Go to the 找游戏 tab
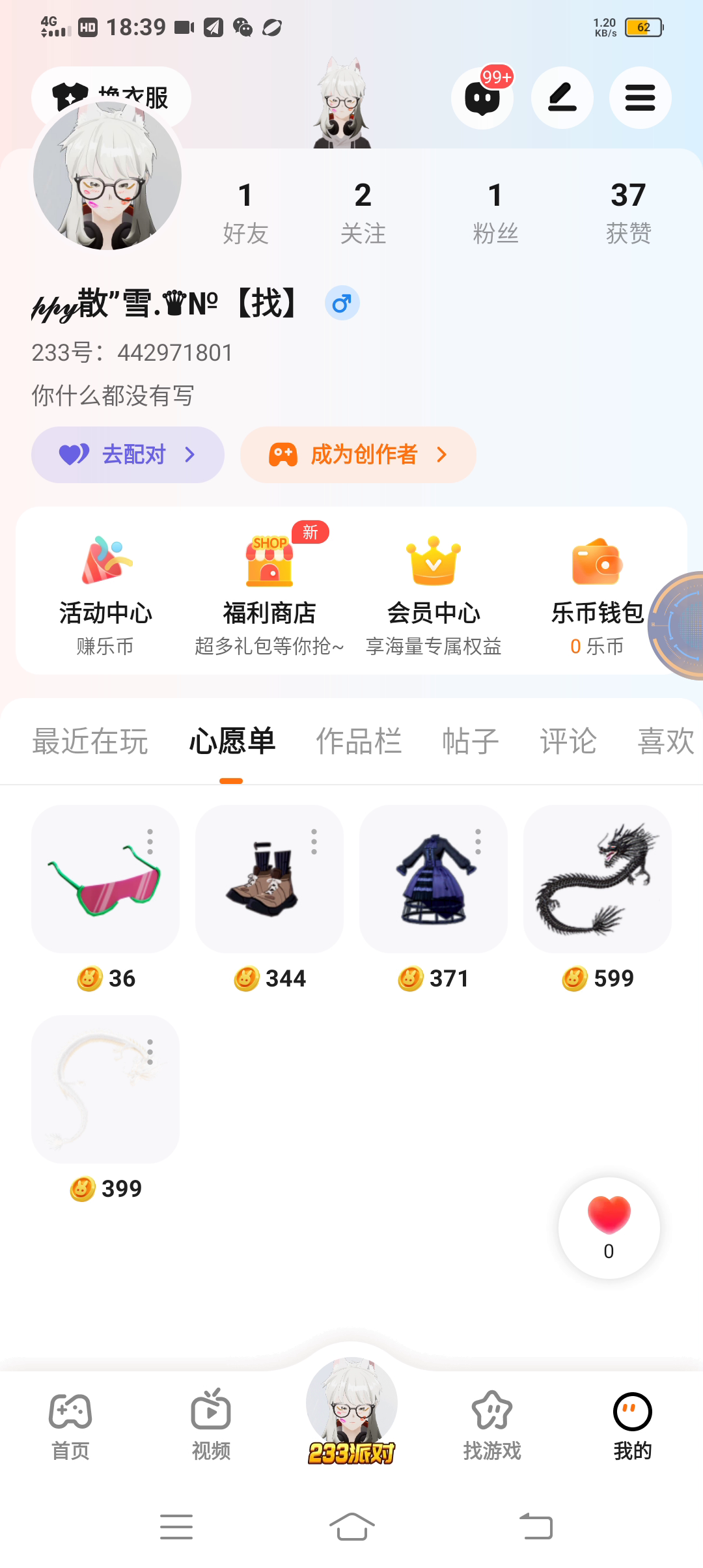This screenshot has height=1568, width=703. [492, 1426]
